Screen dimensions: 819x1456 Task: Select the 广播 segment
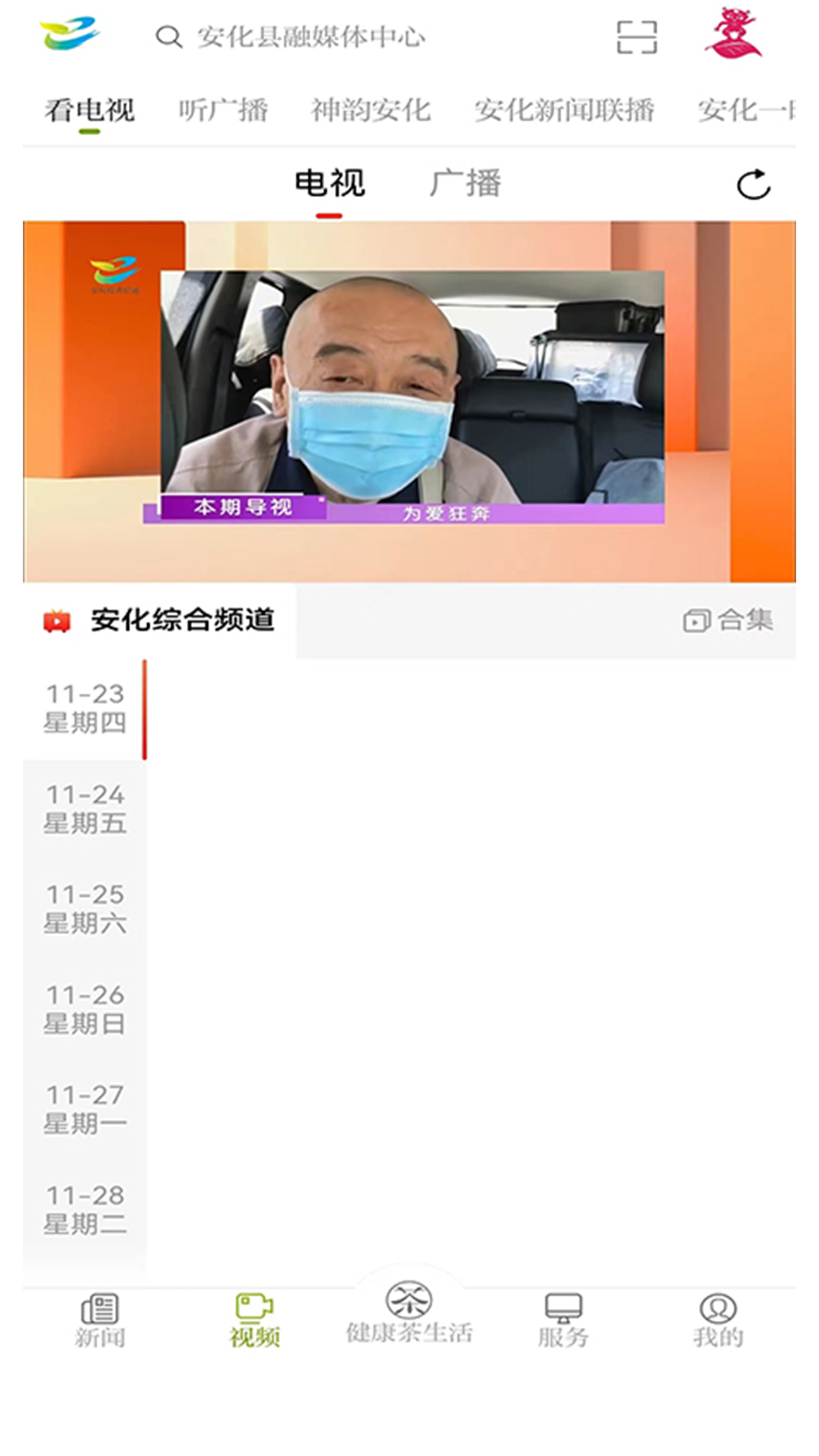465,184
